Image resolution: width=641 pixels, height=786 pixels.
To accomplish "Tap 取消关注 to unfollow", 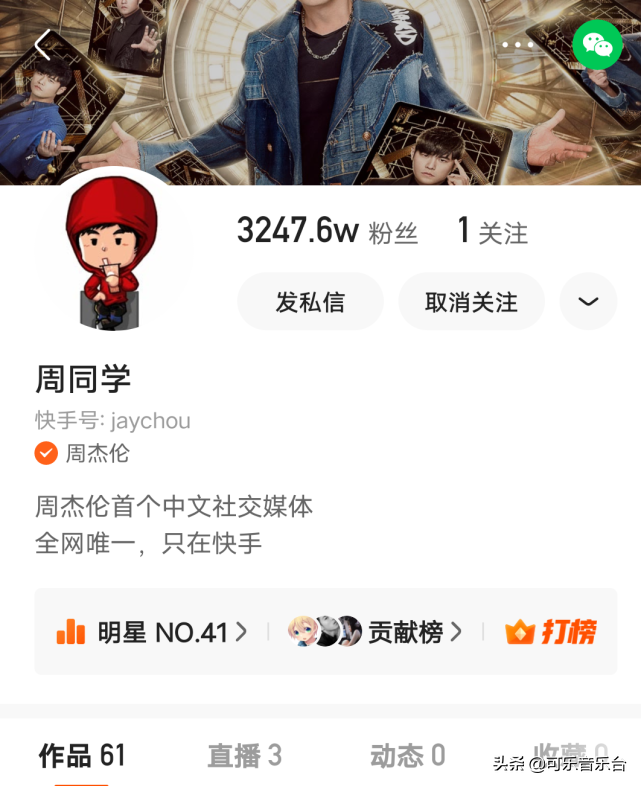I will pyautogui.click(x=471, y=302).
